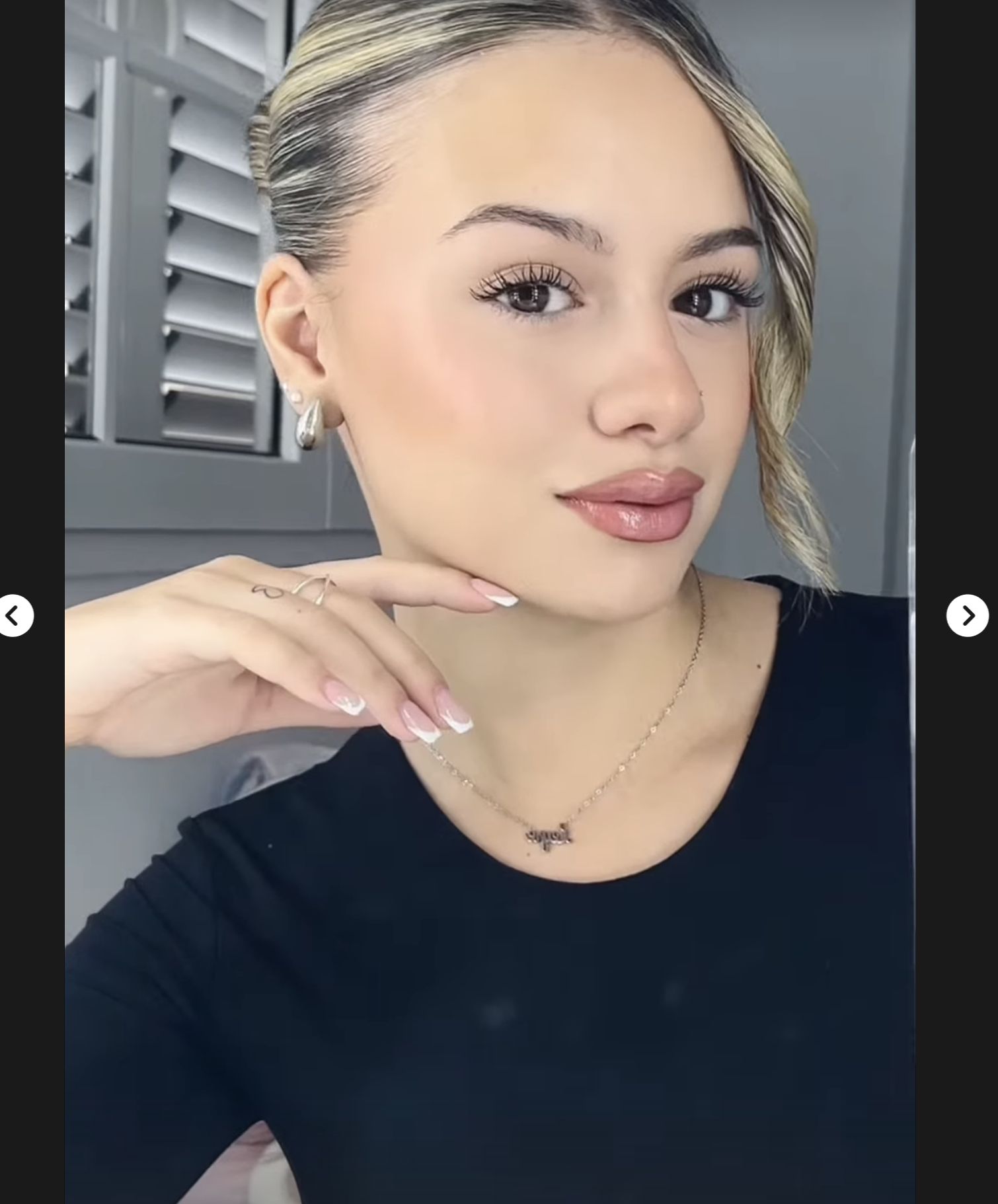Go to the previous photo
998x1204 pixels.
point(13,615)
